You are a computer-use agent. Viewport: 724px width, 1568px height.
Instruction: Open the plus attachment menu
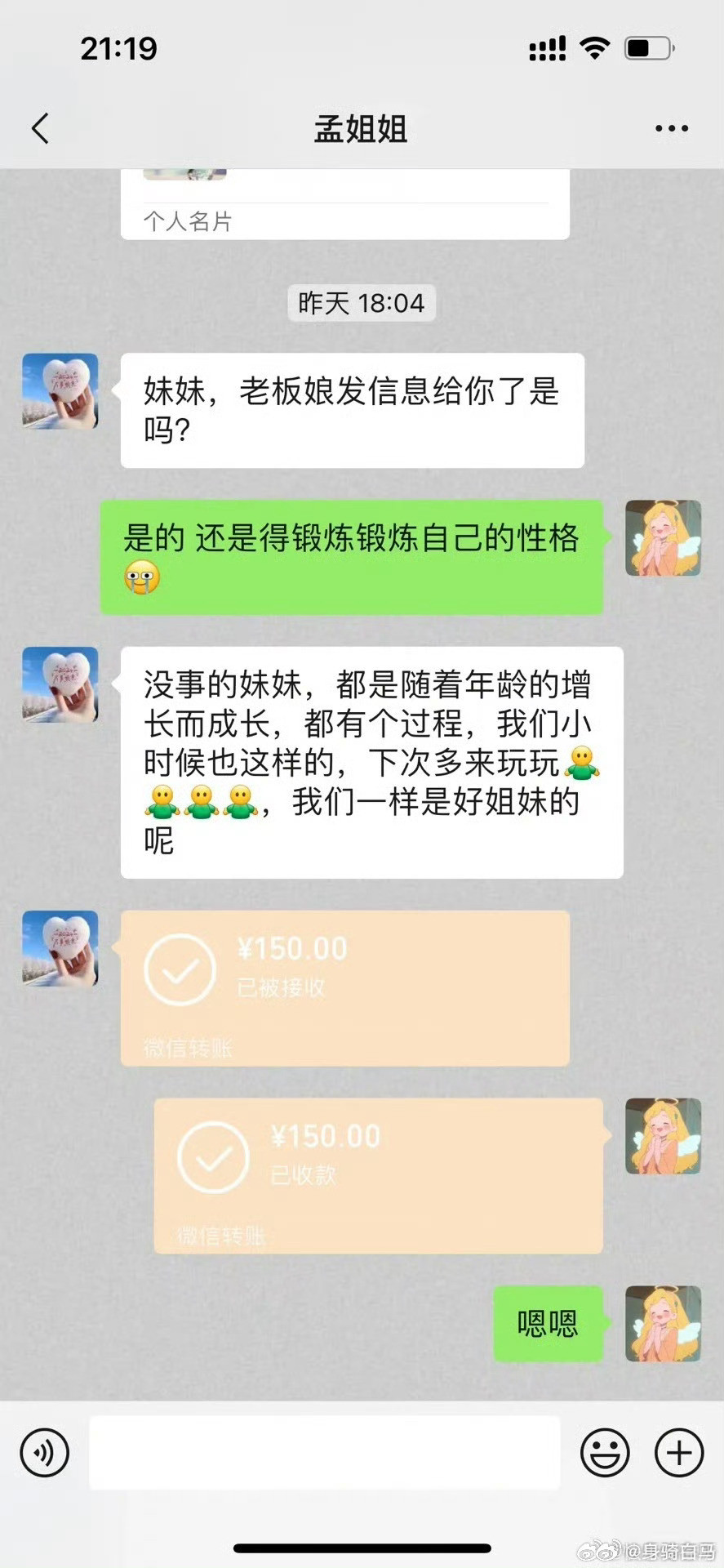point(678,1454)
